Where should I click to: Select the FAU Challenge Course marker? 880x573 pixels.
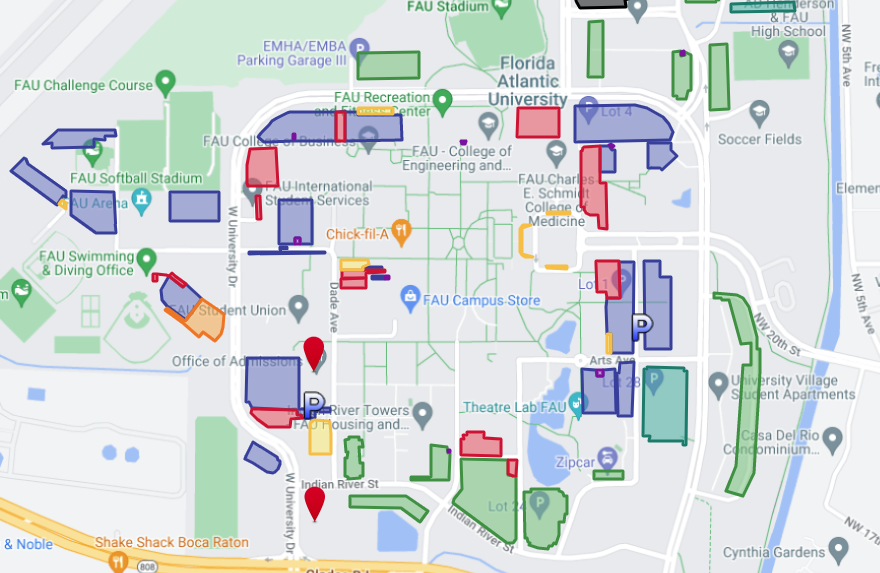(166, 83)
